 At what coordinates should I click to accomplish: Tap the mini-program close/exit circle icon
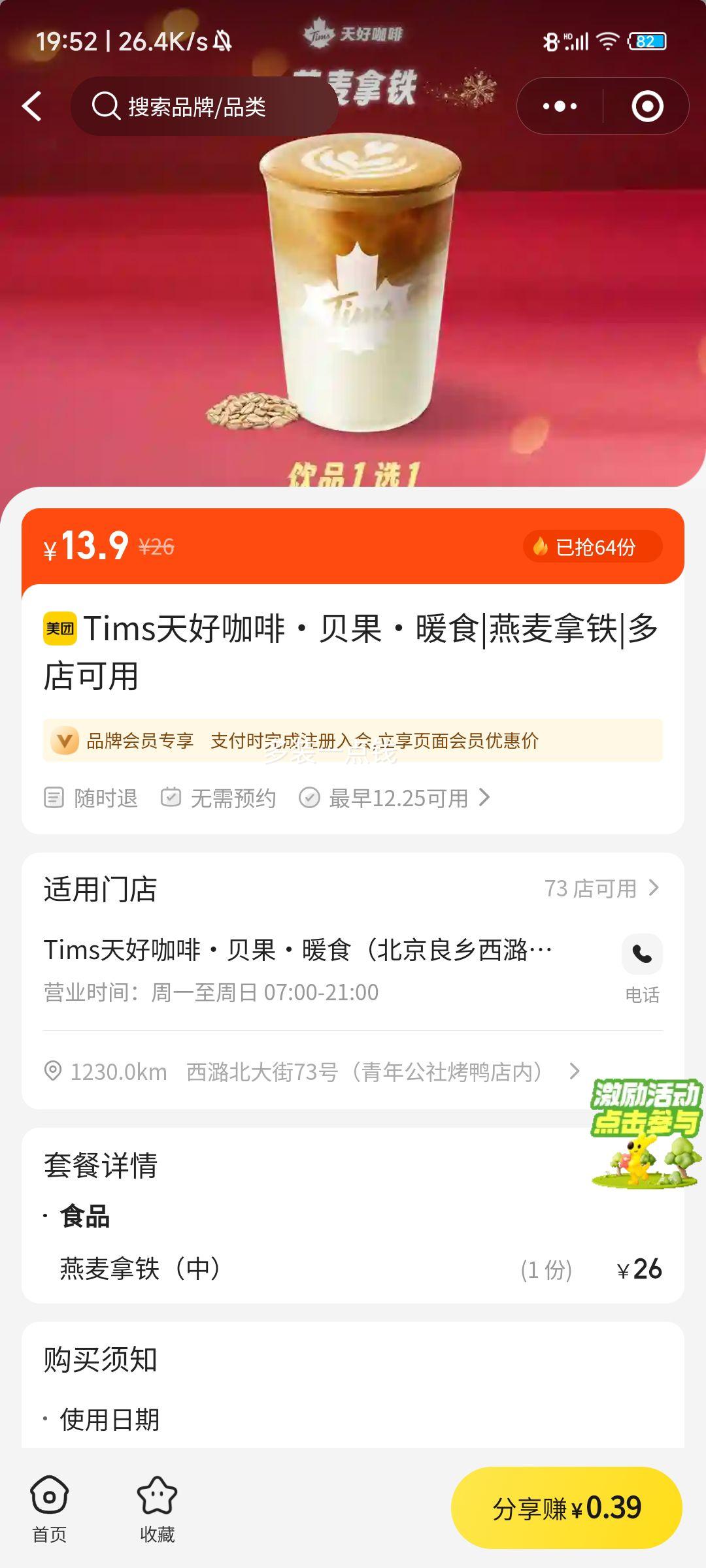click(x=646, y=106)
